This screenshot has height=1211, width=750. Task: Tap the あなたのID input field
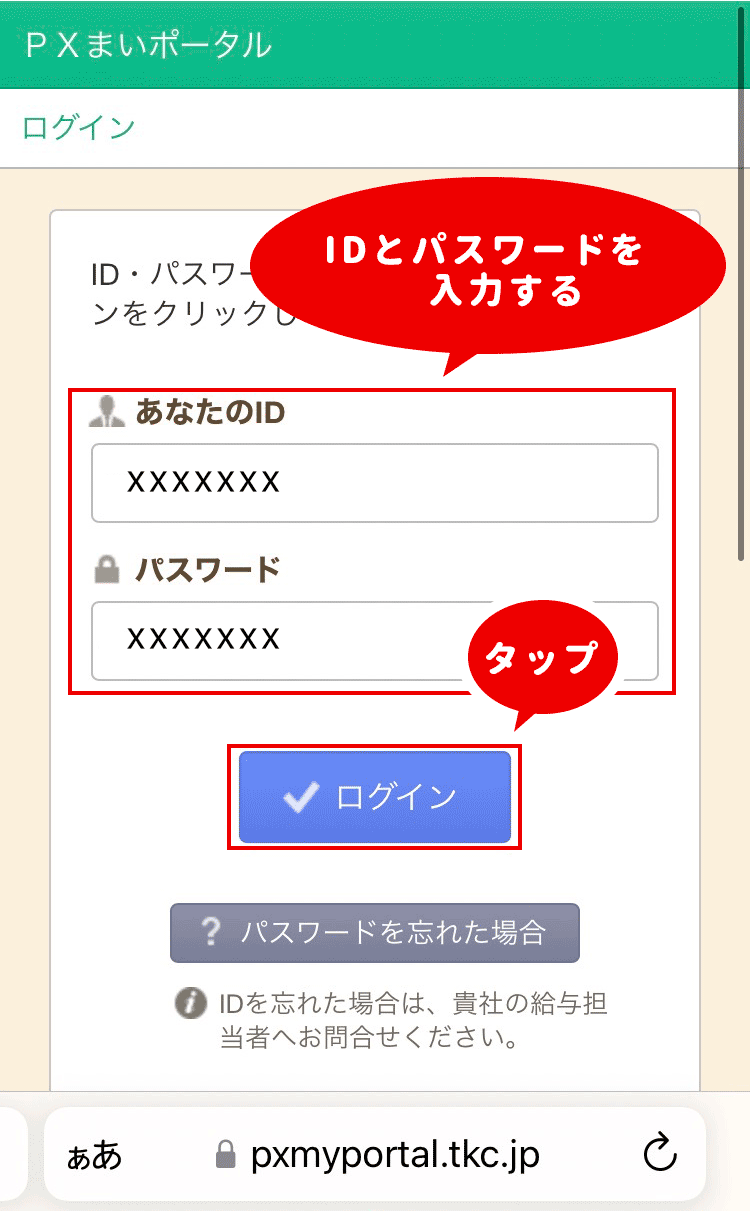point(374,483)
